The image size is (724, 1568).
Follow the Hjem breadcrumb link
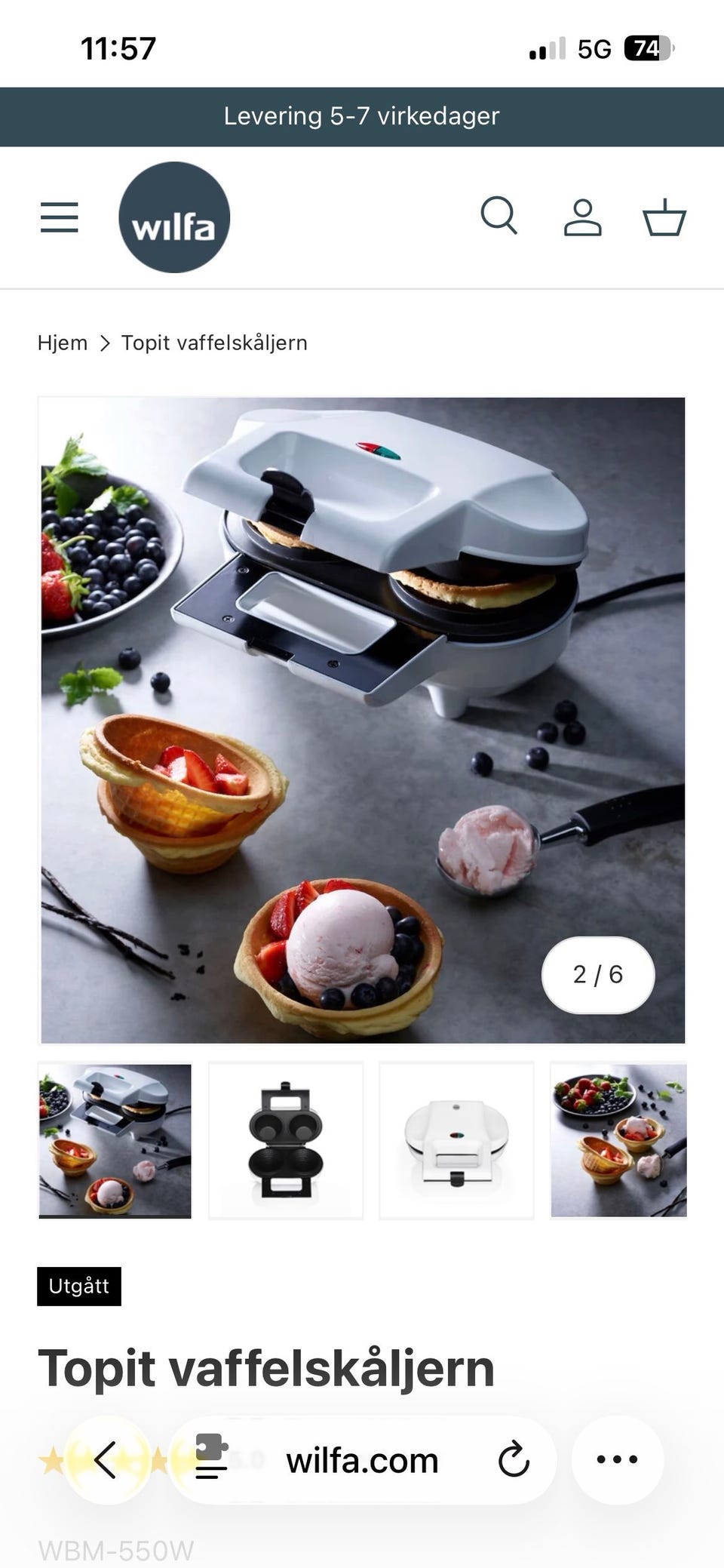point(63,343)
